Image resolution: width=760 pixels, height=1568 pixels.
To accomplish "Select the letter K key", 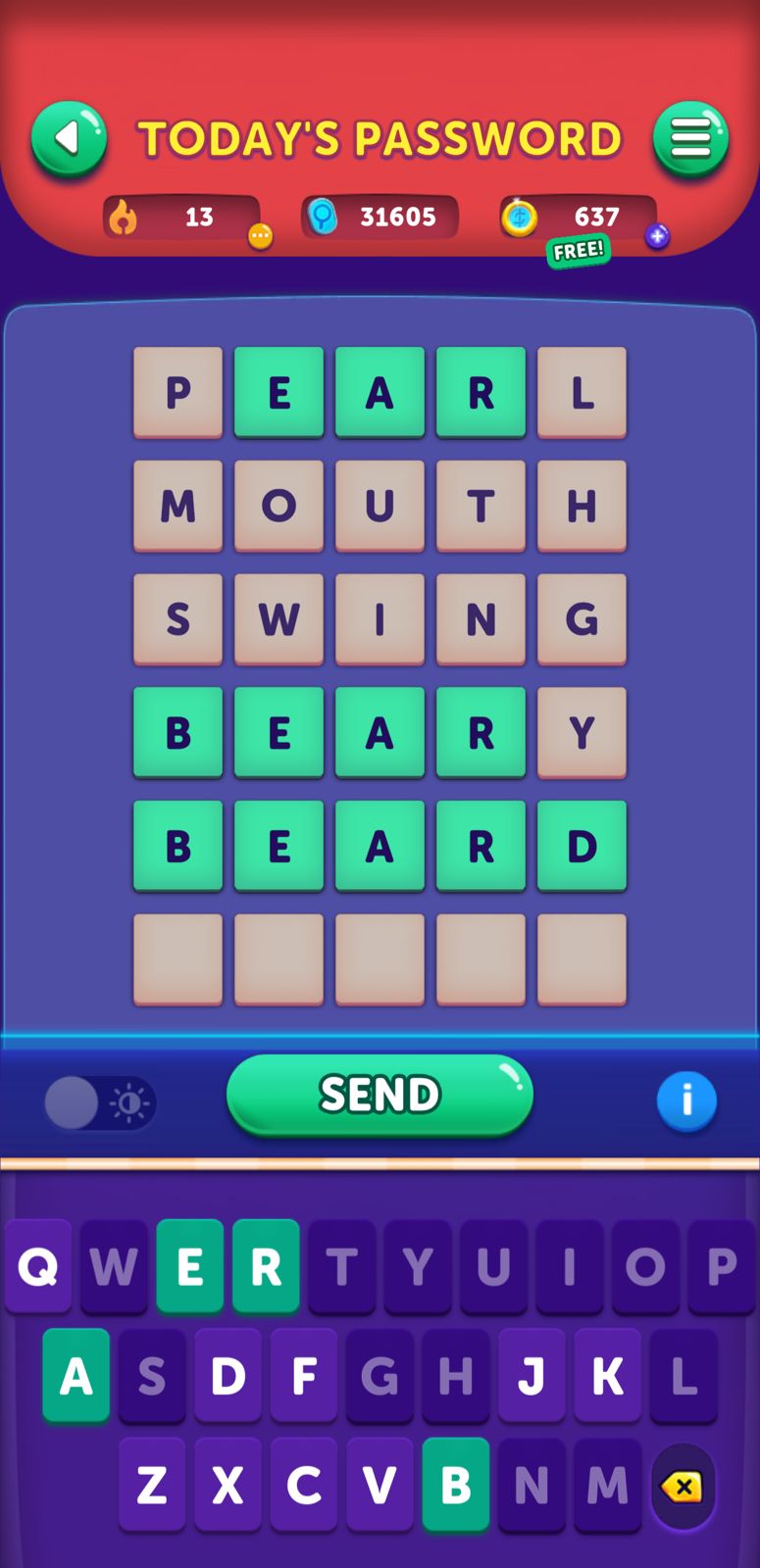I will (x=608, y=1376).
